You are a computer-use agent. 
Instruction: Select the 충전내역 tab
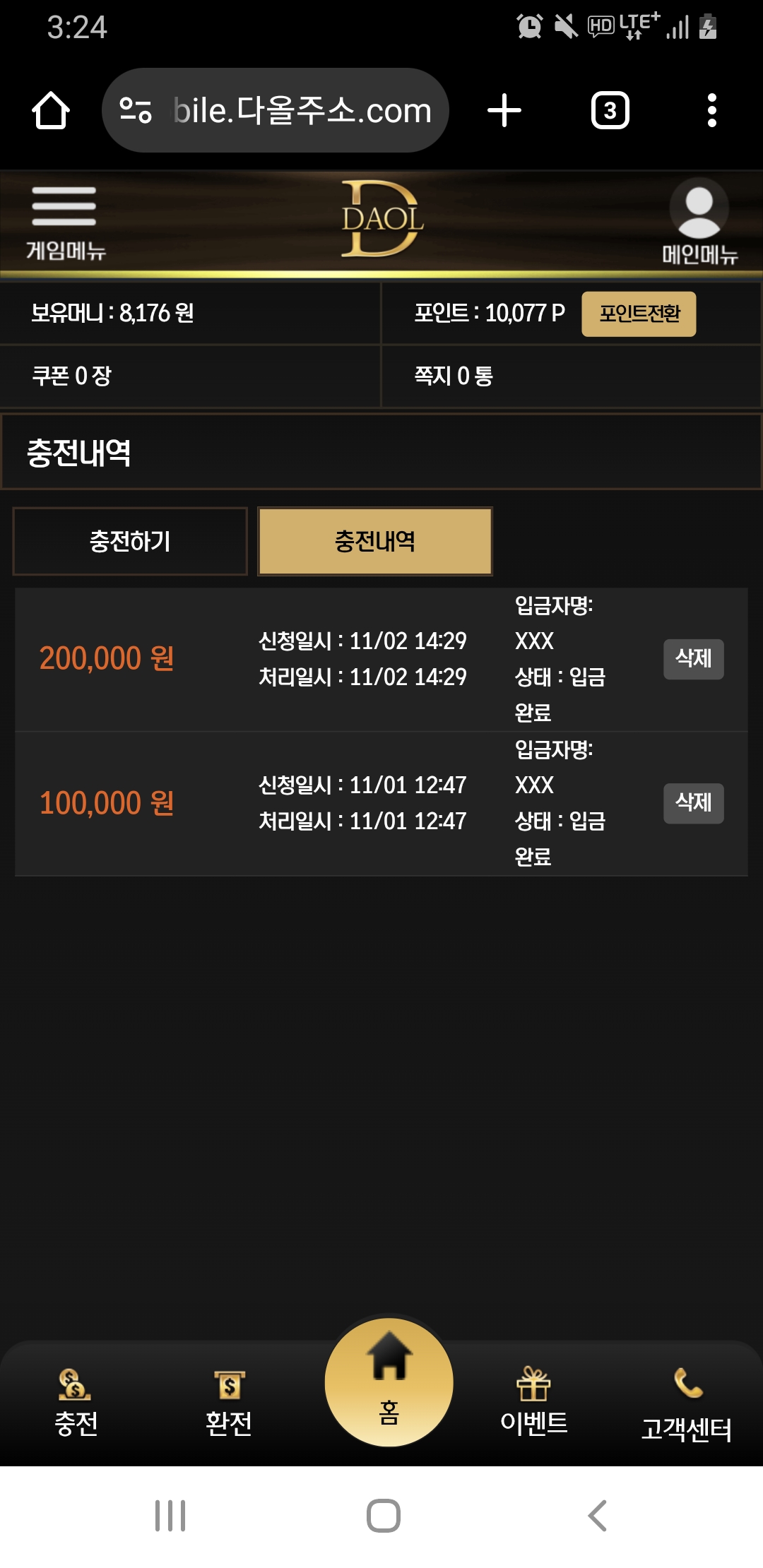(x=375, y=542)
